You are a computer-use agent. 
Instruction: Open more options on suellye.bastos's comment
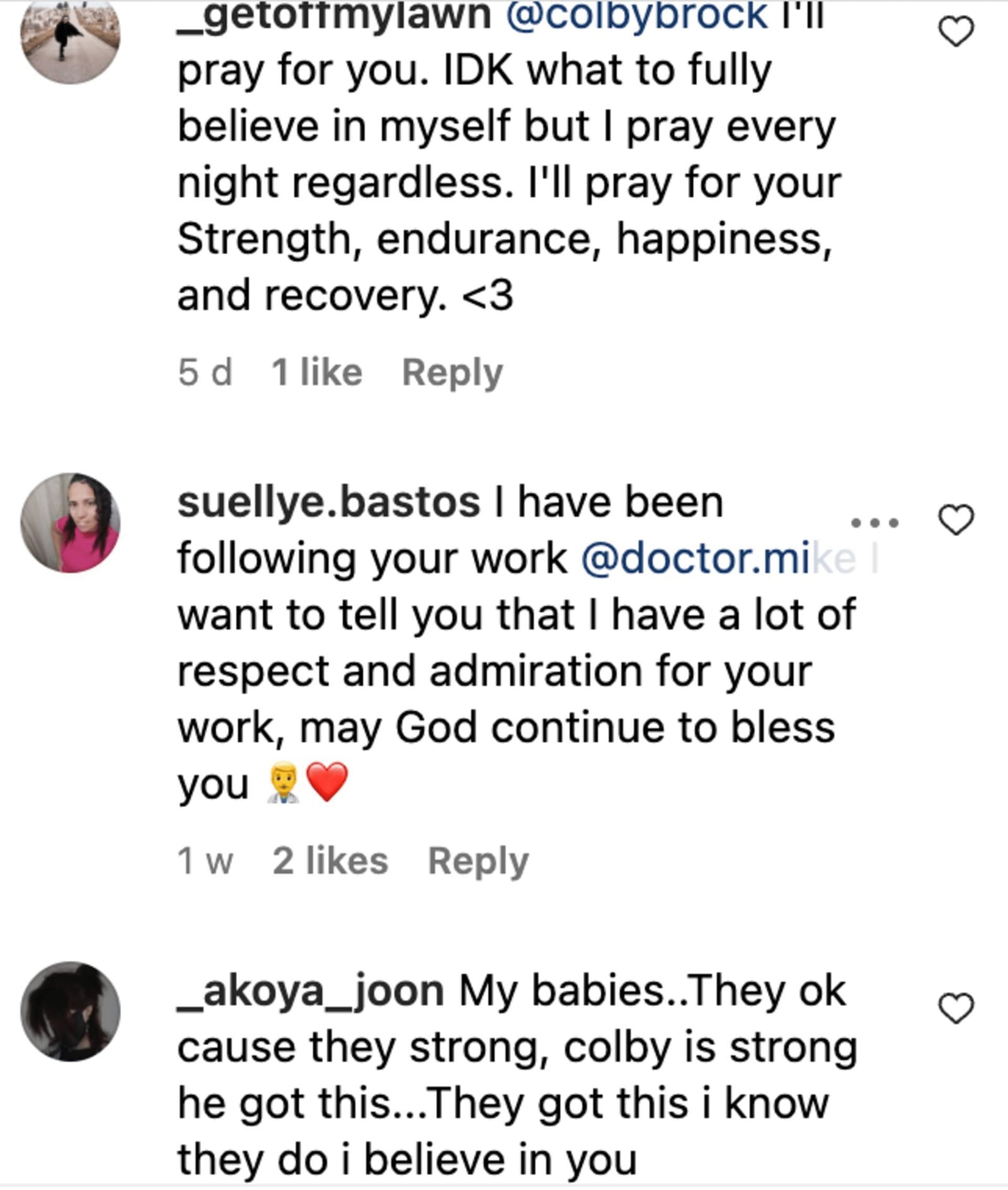click(x=874, y=523)
